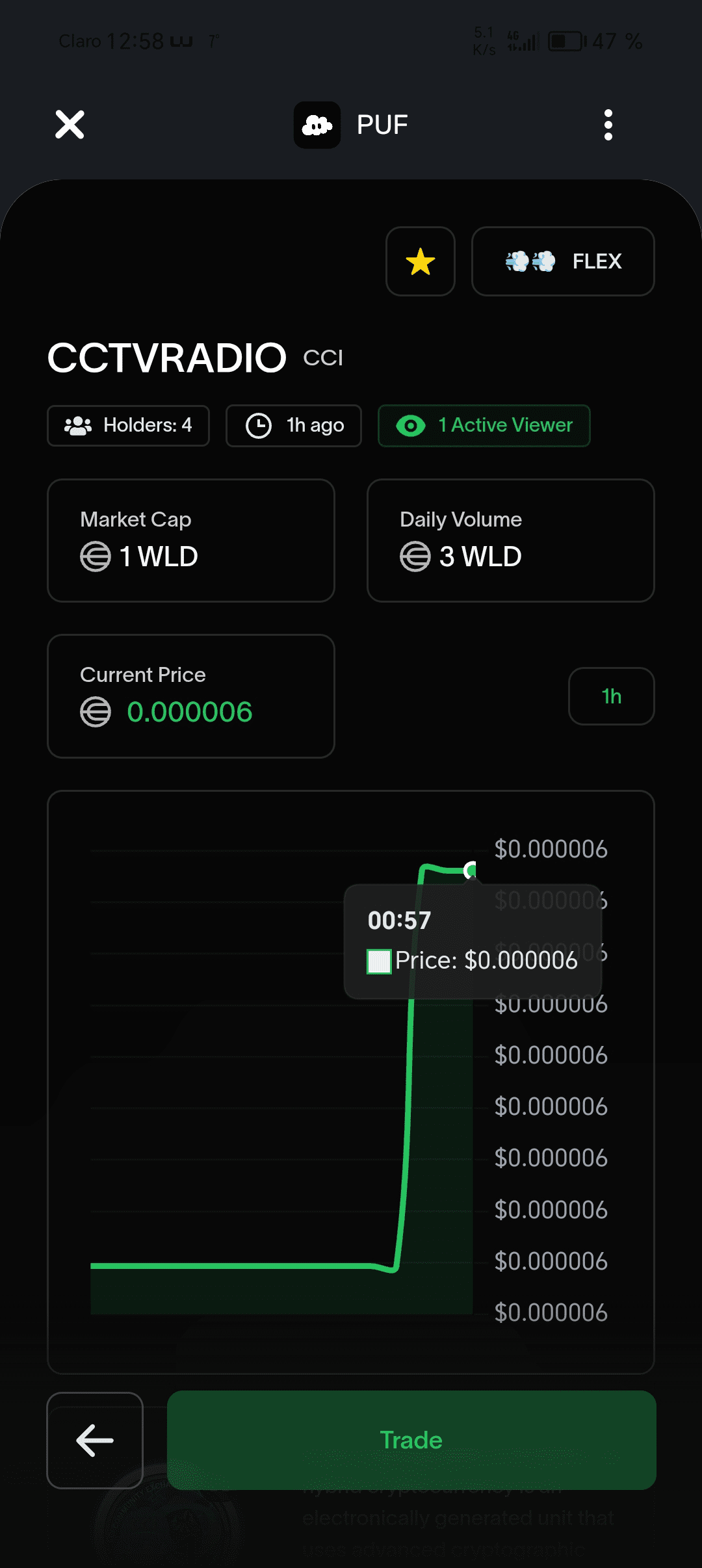Tap the FLEX button
Screen dimensions: 702x1568
[x=563, y=261]
